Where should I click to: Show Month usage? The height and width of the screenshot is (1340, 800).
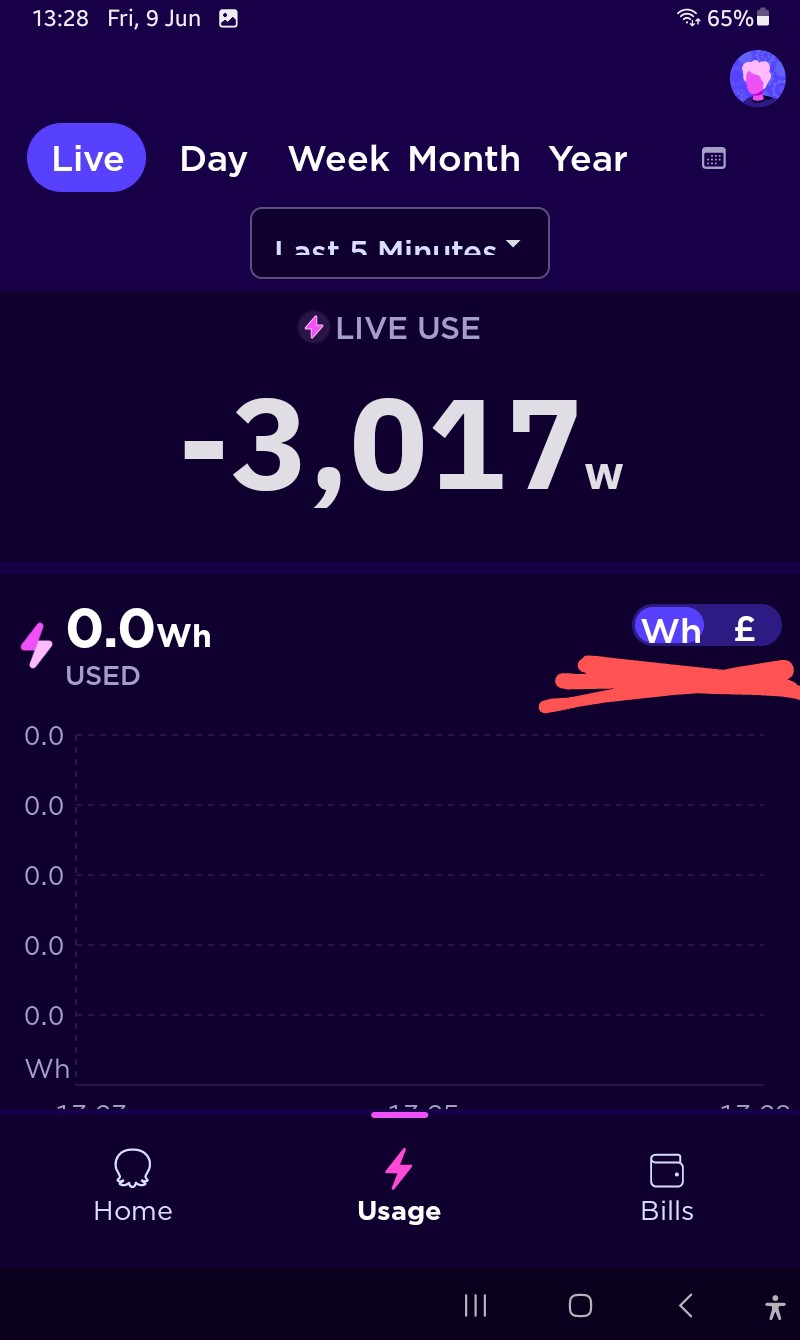point(464,159)
